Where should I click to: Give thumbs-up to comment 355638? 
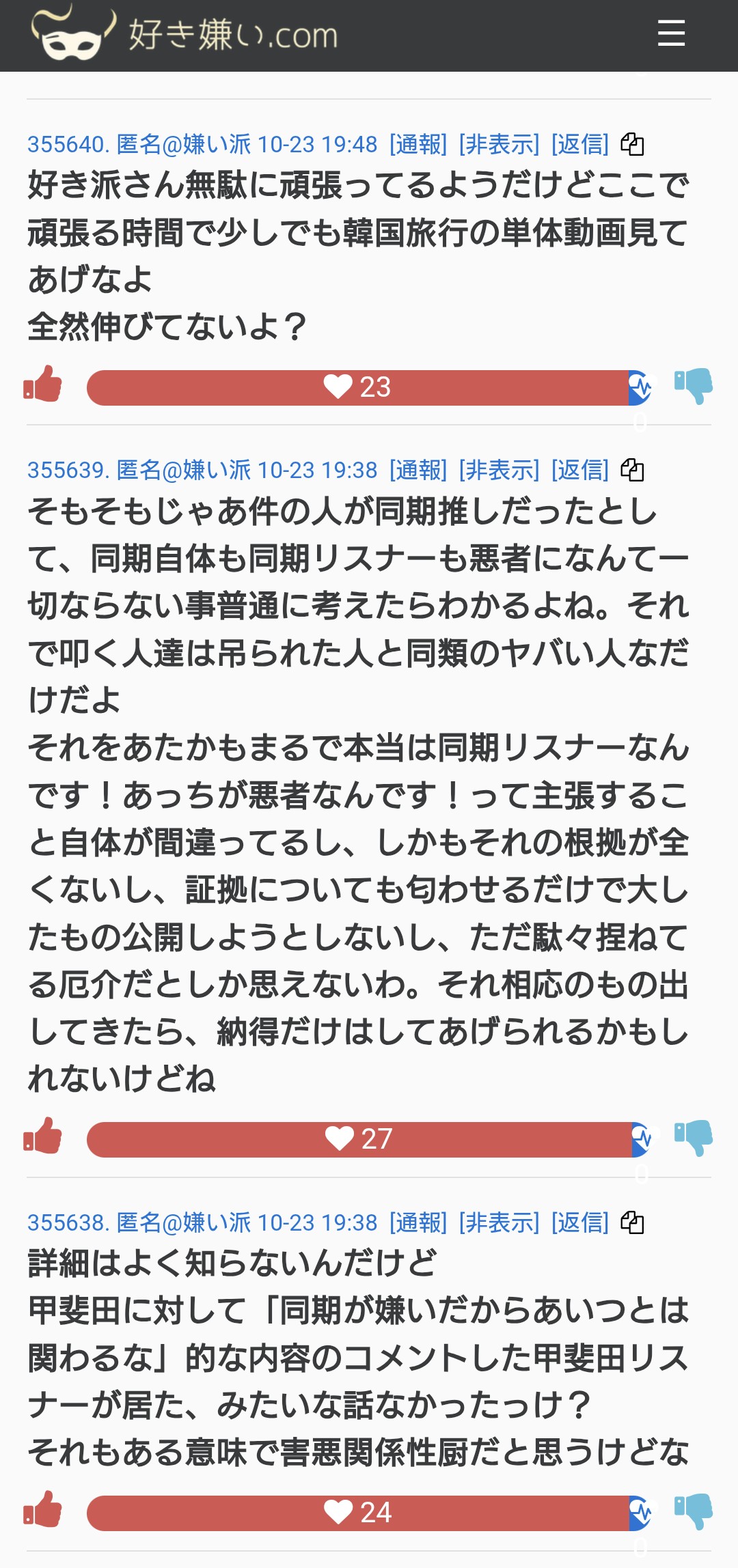click(42, 1510)
